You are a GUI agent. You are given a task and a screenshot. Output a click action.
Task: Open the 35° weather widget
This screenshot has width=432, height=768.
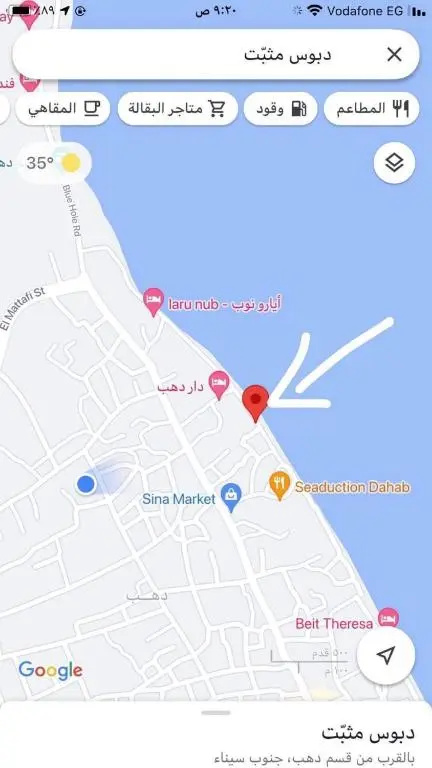tap(54, 163)
